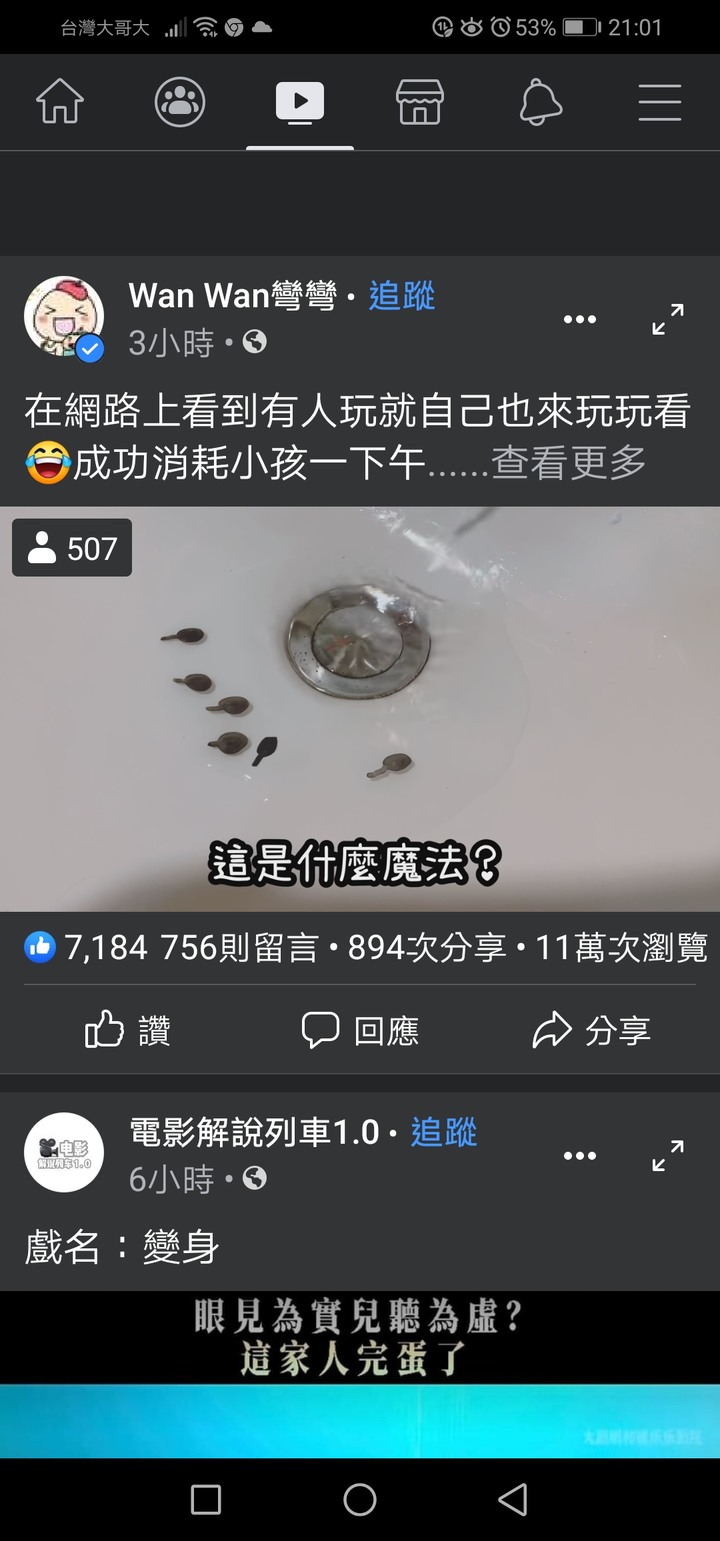The width and height of the screenshot is (720, 1541).
Task: Open the Marketplace tab
Action: (x=420, y=102)
